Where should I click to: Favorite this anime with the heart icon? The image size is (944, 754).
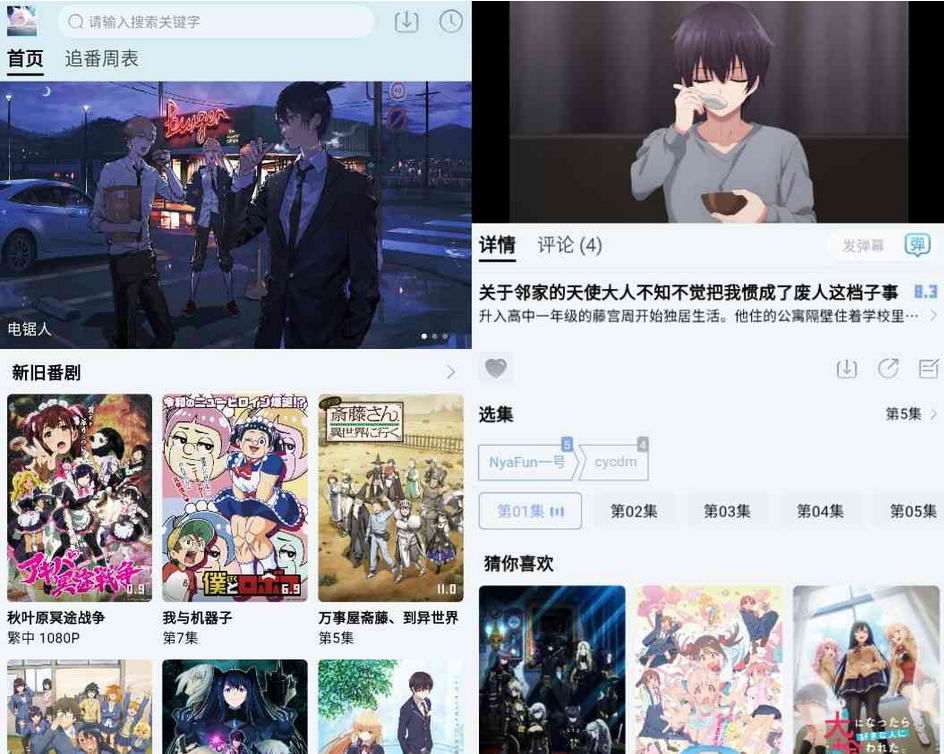coord(496,369)
